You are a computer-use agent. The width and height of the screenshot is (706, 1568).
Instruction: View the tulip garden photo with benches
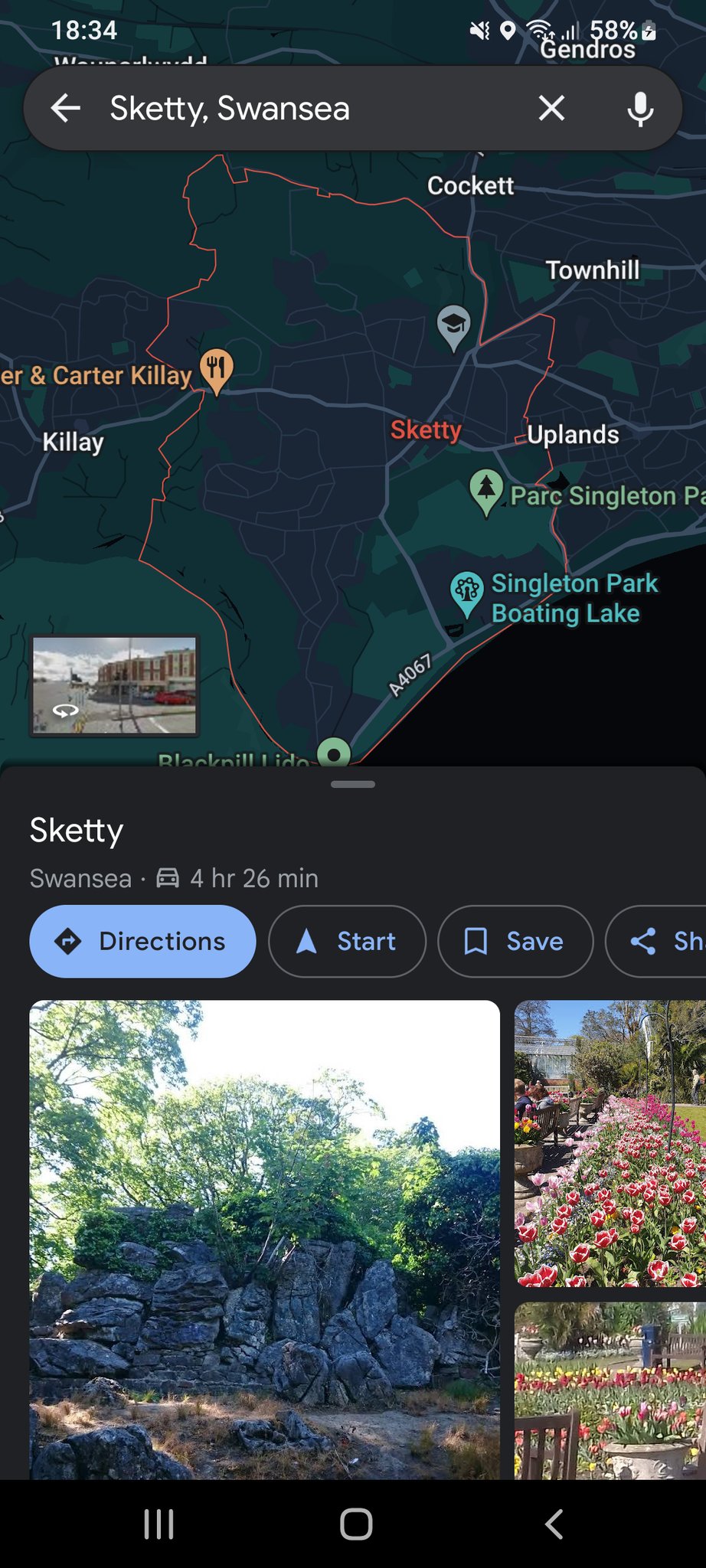pos(610,1142)
